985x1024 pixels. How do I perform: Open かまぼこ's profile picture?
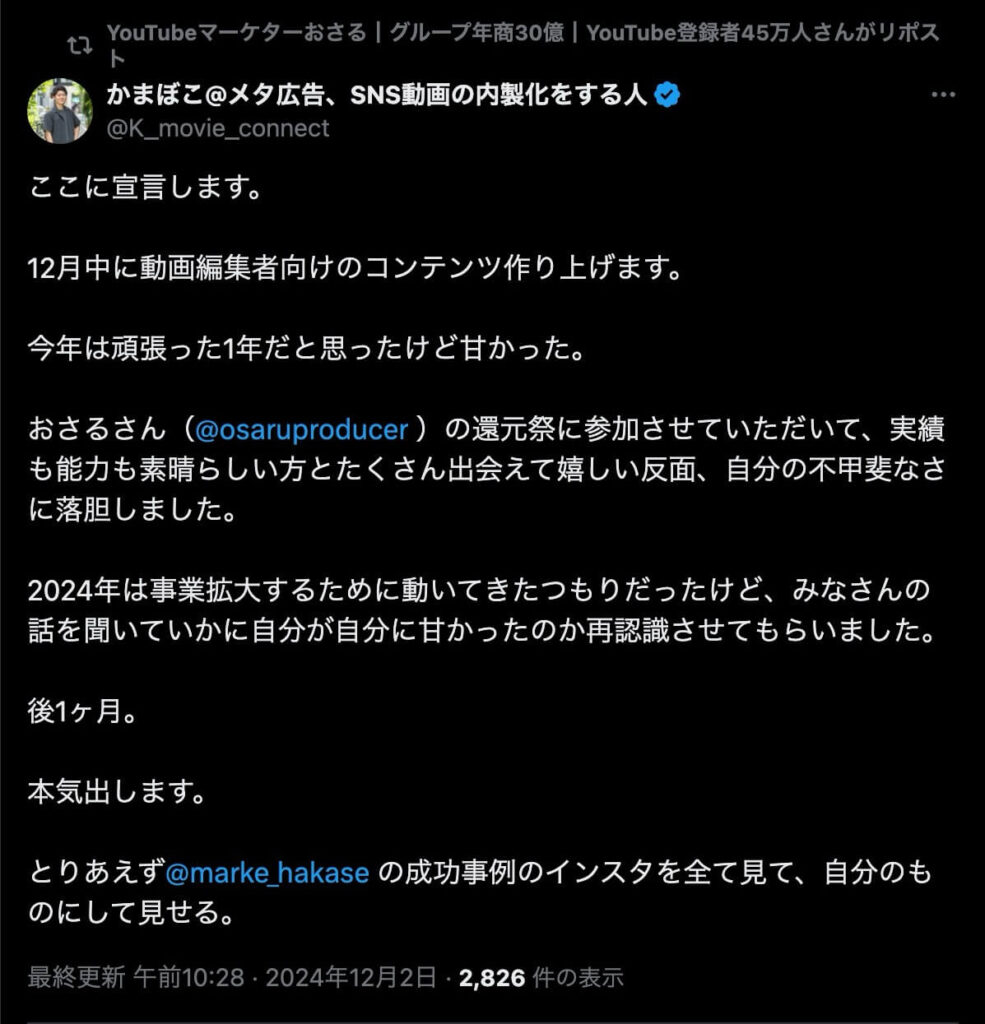point(60,110)
